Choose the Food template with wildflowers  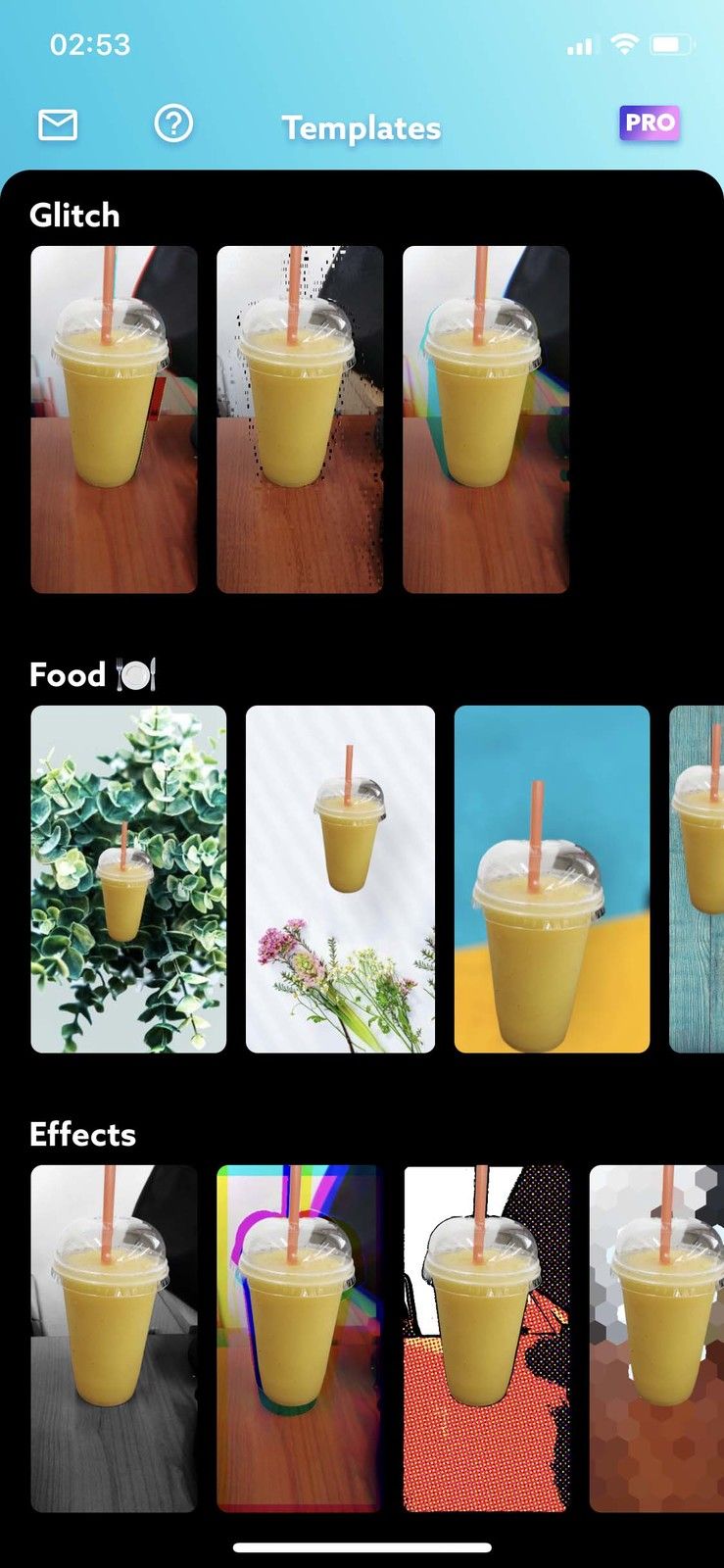[x=340, y=879]
